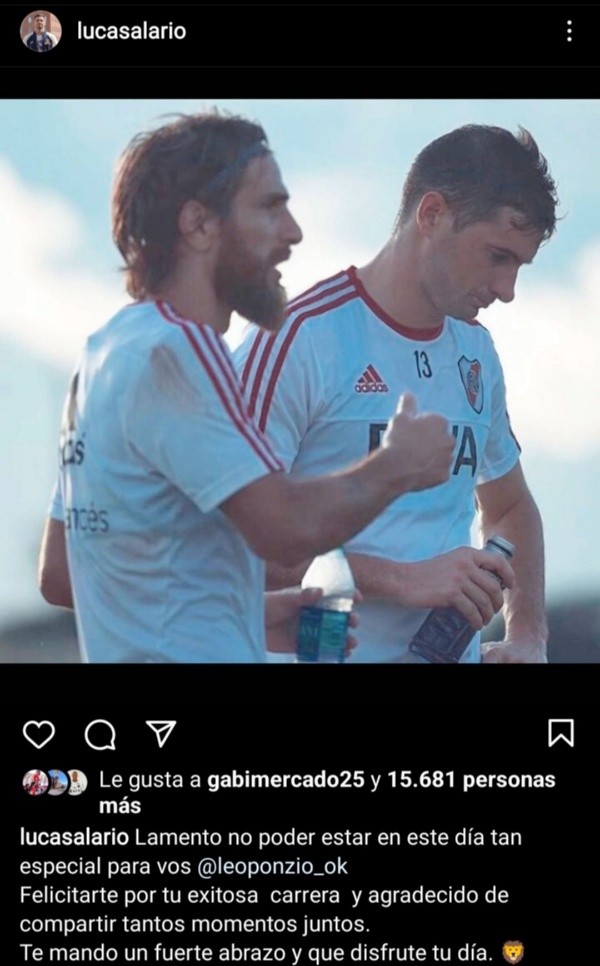
Task: Open lucasalario's profile picture
Action: [40, 31]
